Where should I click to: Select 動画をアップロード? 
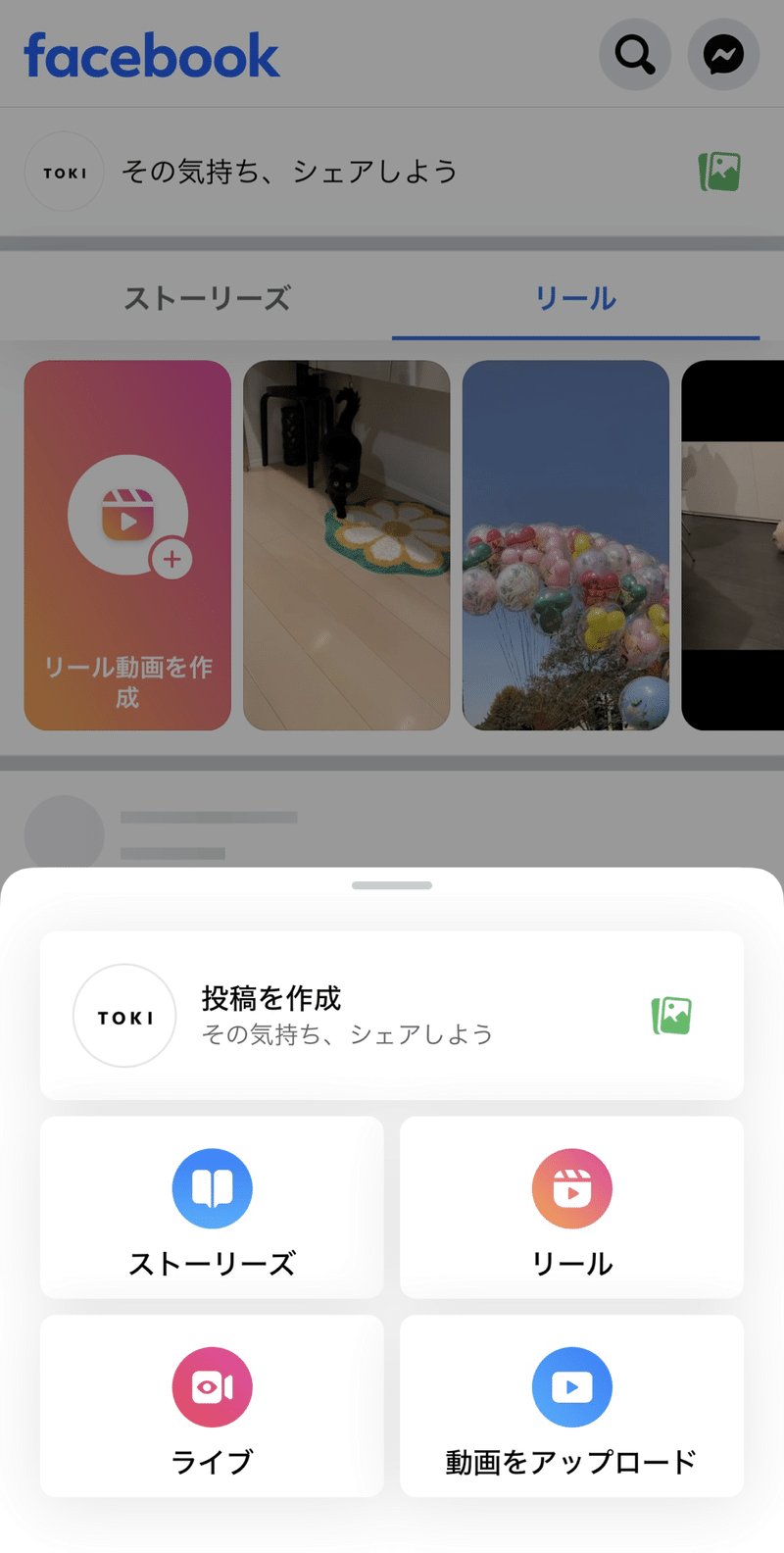tap(571, 1406)
